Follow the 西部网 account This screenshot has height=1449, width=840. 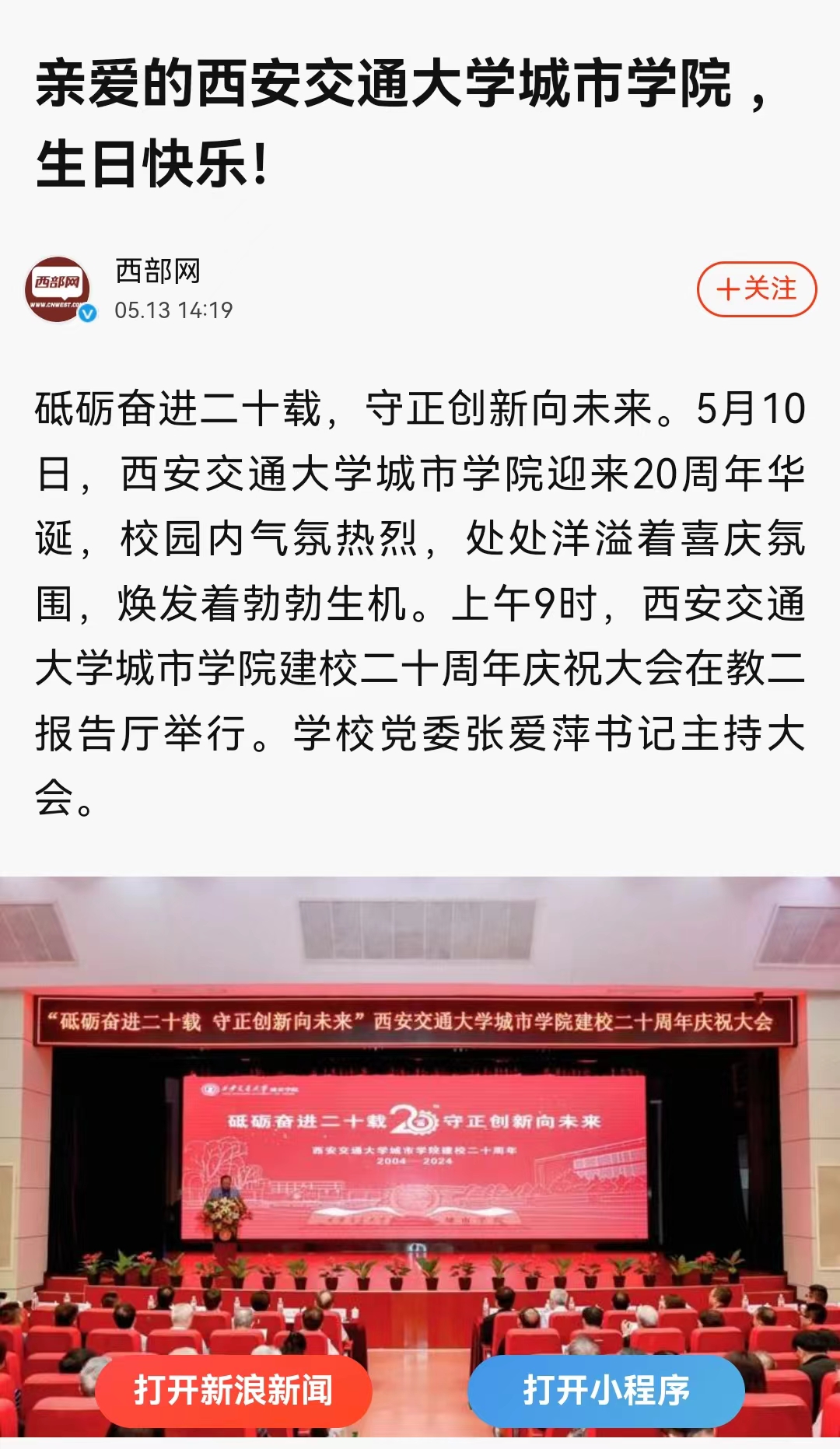click(756, 289)
